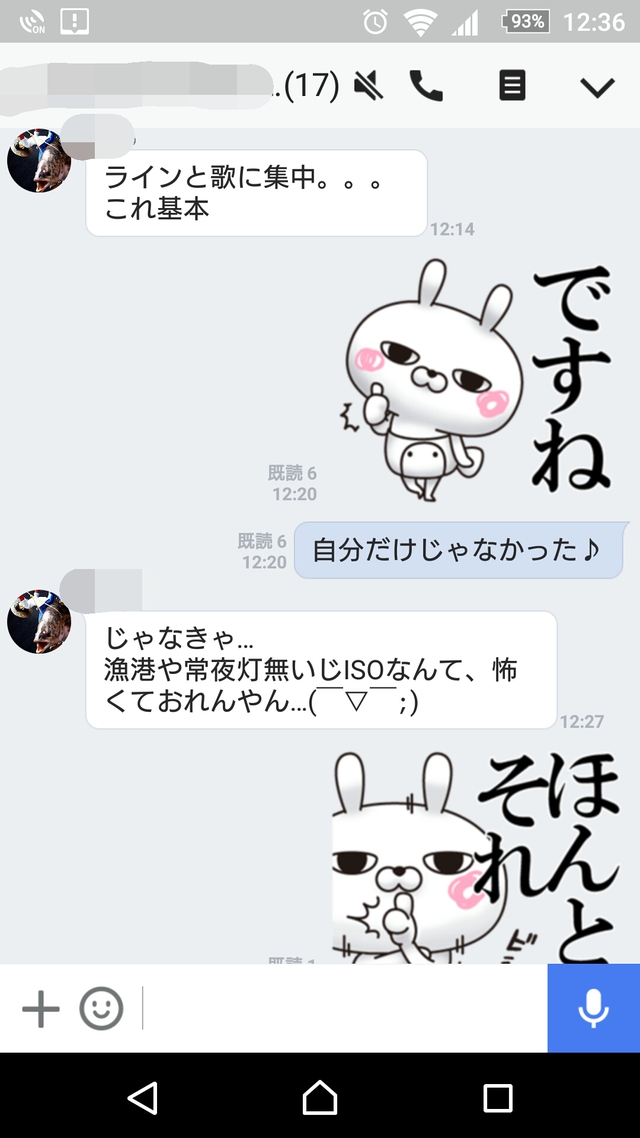Image resolution: width=640 pixels, height=1138 pixels.
Task: Focus the message text field
Action: click(x=340, y=1008)
